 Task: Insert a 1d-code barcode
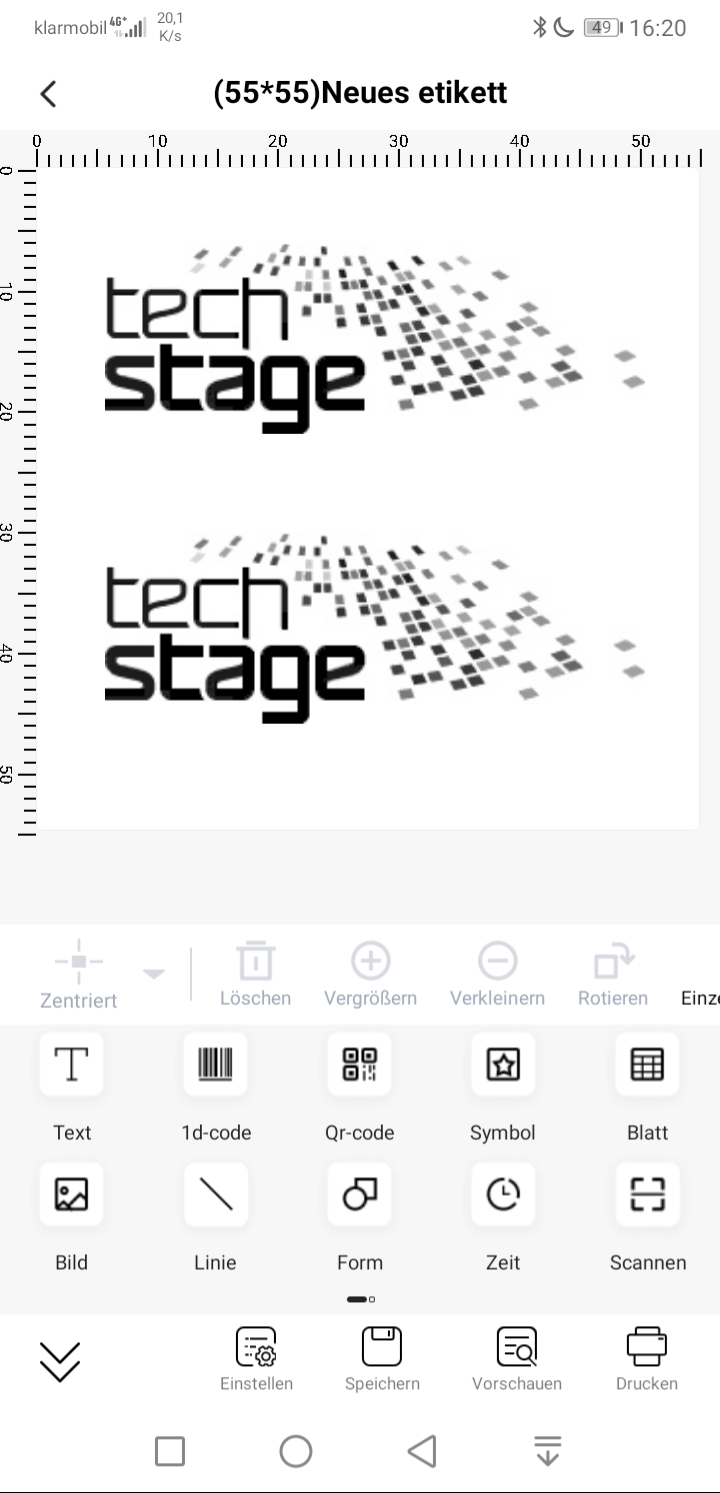tap(215, 1066)
